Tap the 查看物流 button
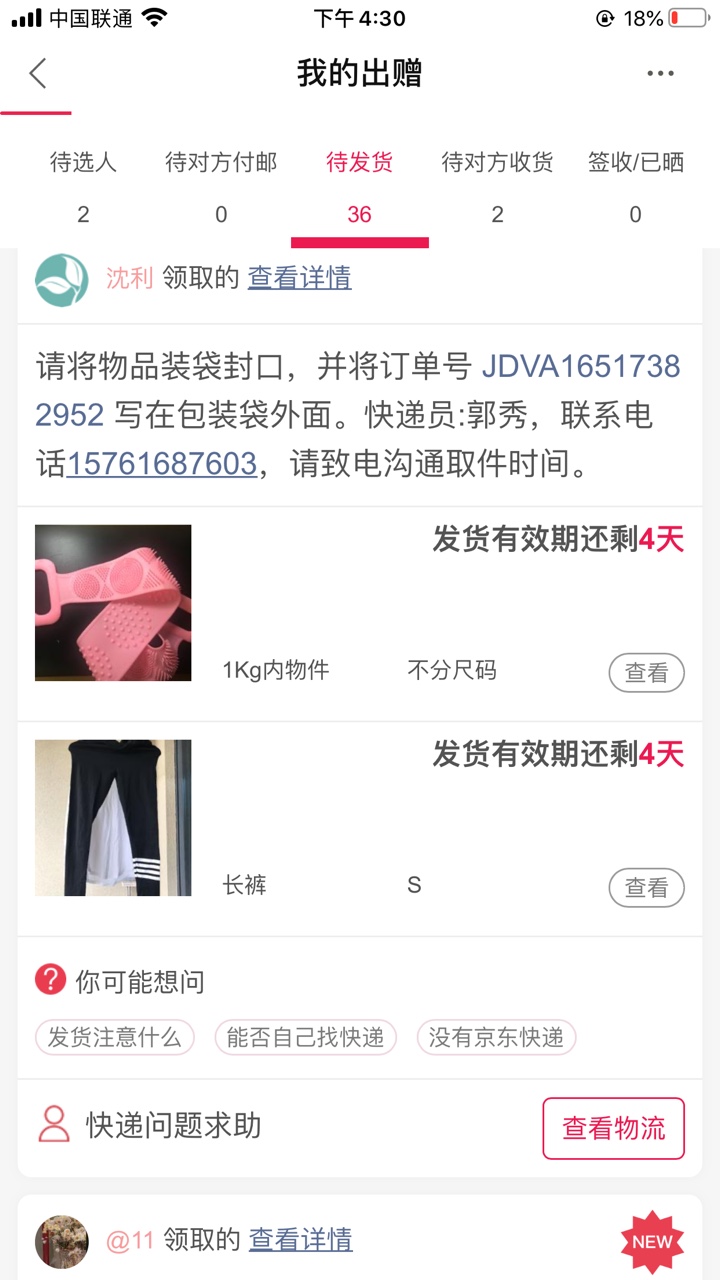 click(613, 1128)
